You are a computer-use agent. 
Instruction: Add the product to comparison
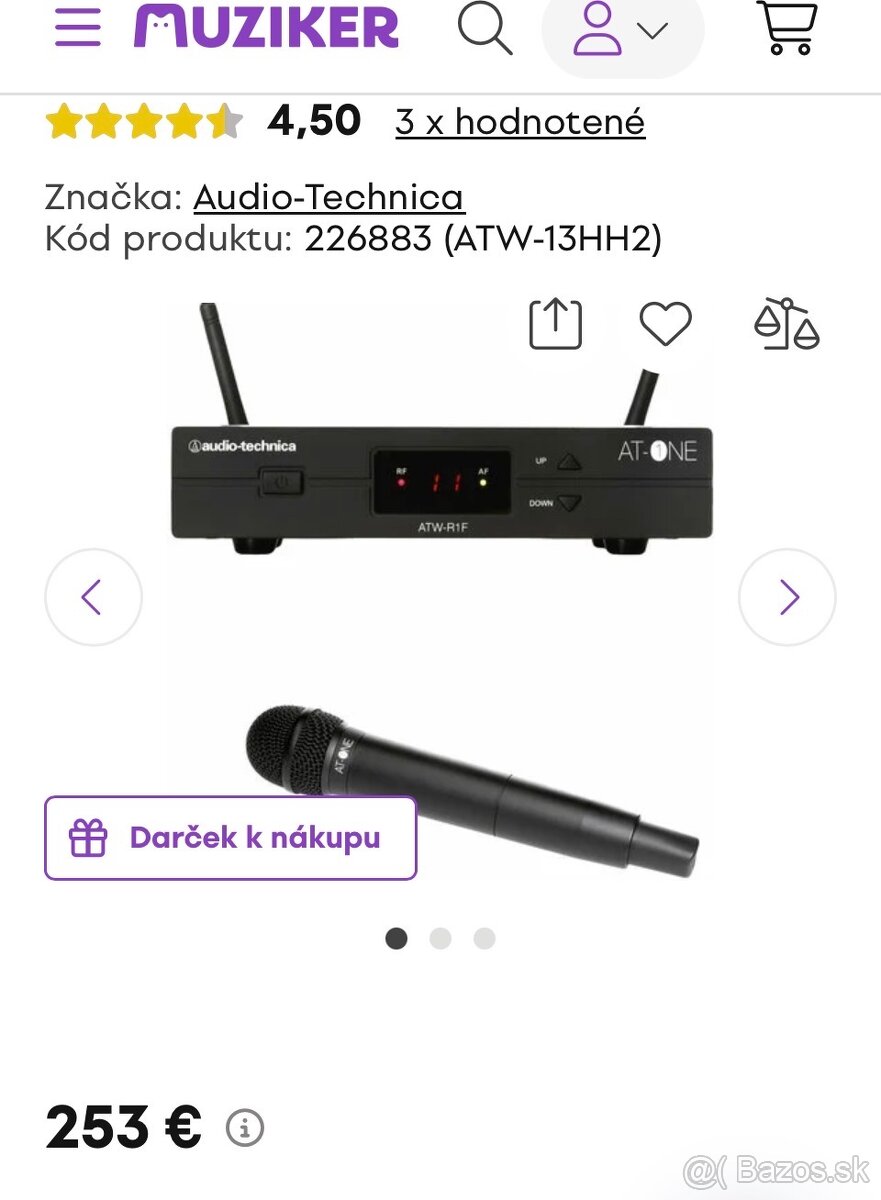pyautogui.click(x=786, y=324)
